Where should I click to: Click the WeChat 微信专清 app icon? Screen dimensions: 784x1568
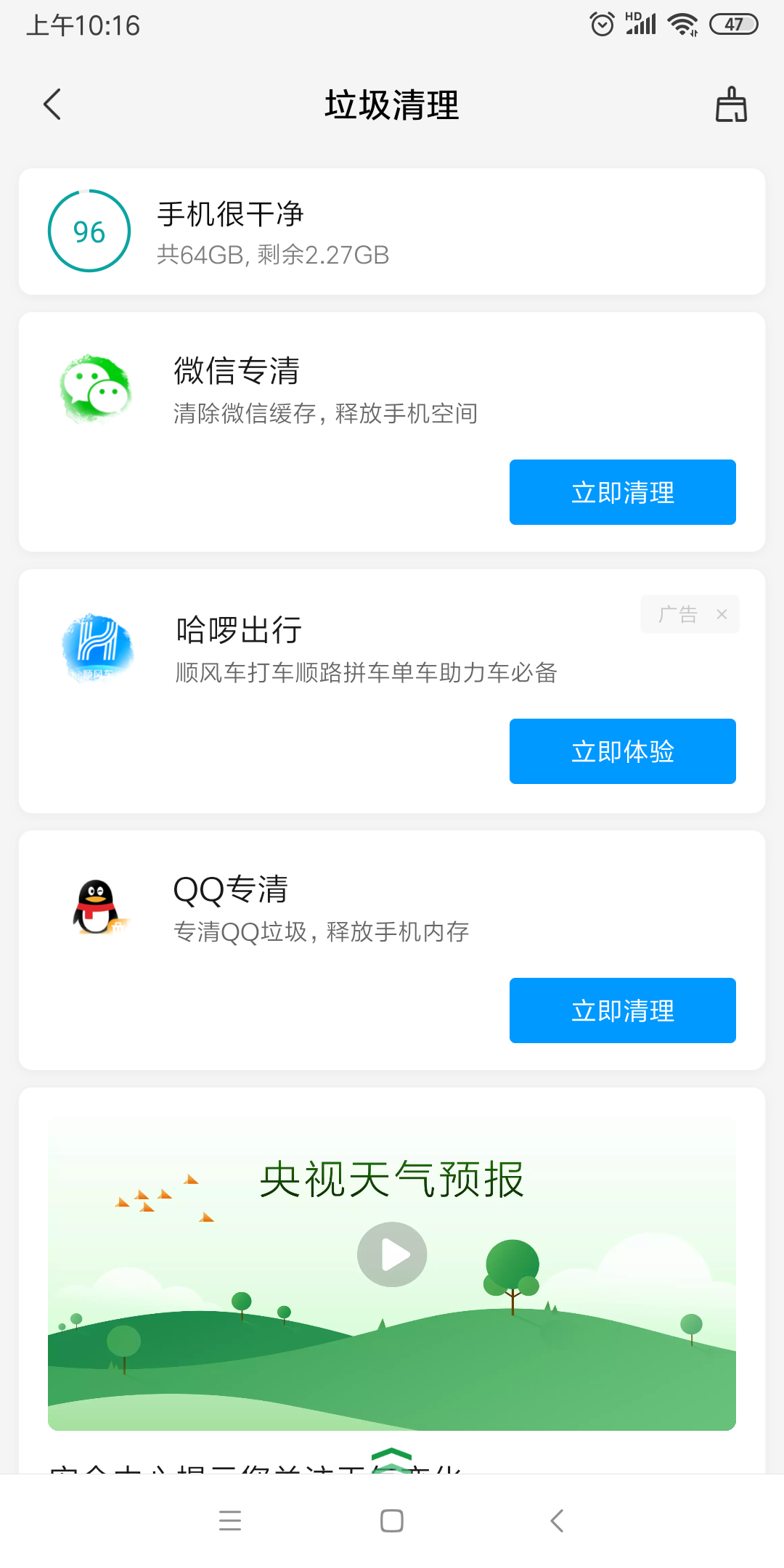[x=97, y=389]
